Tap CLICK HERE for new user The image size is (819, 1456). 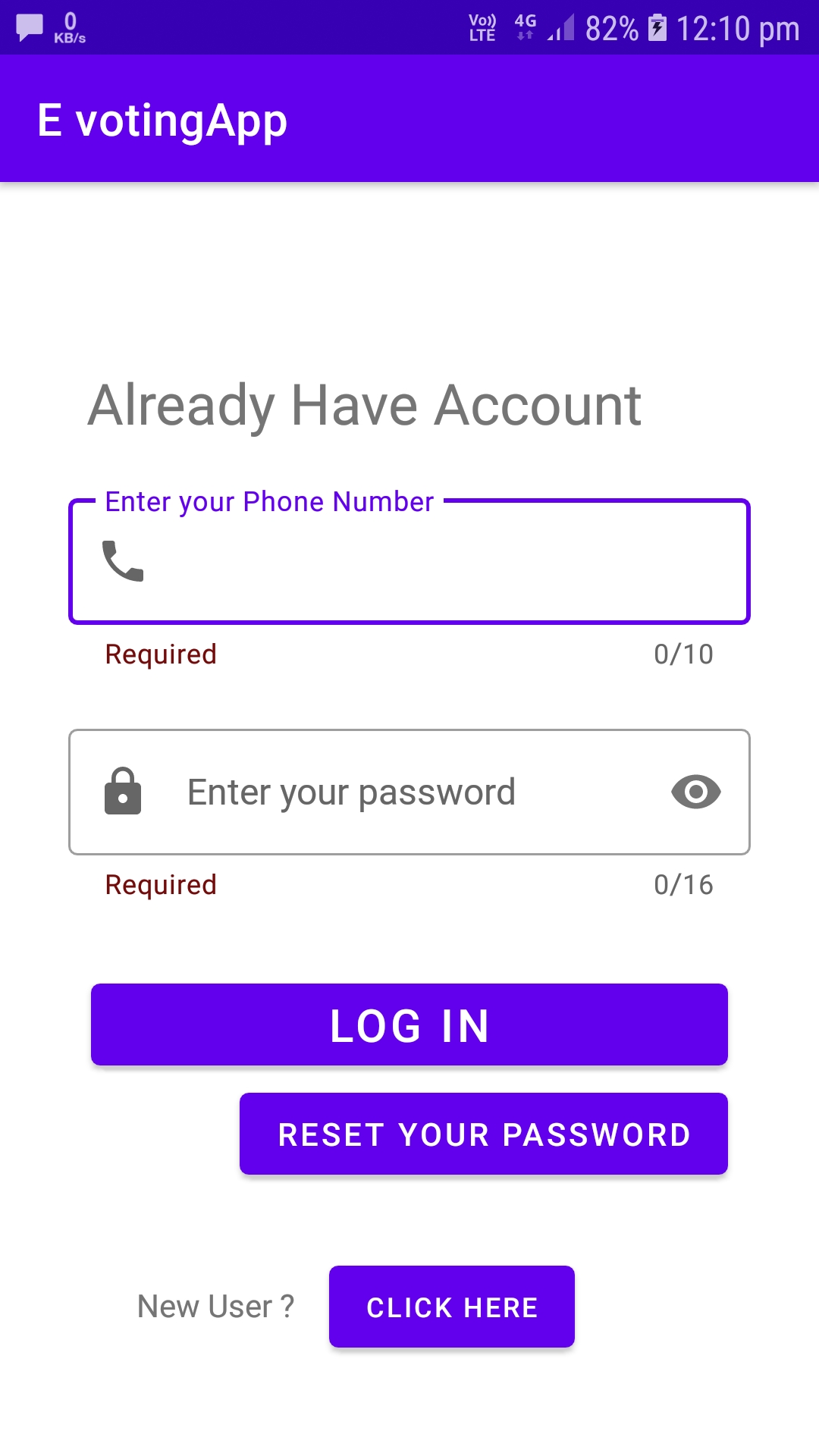pos(452,1307)
